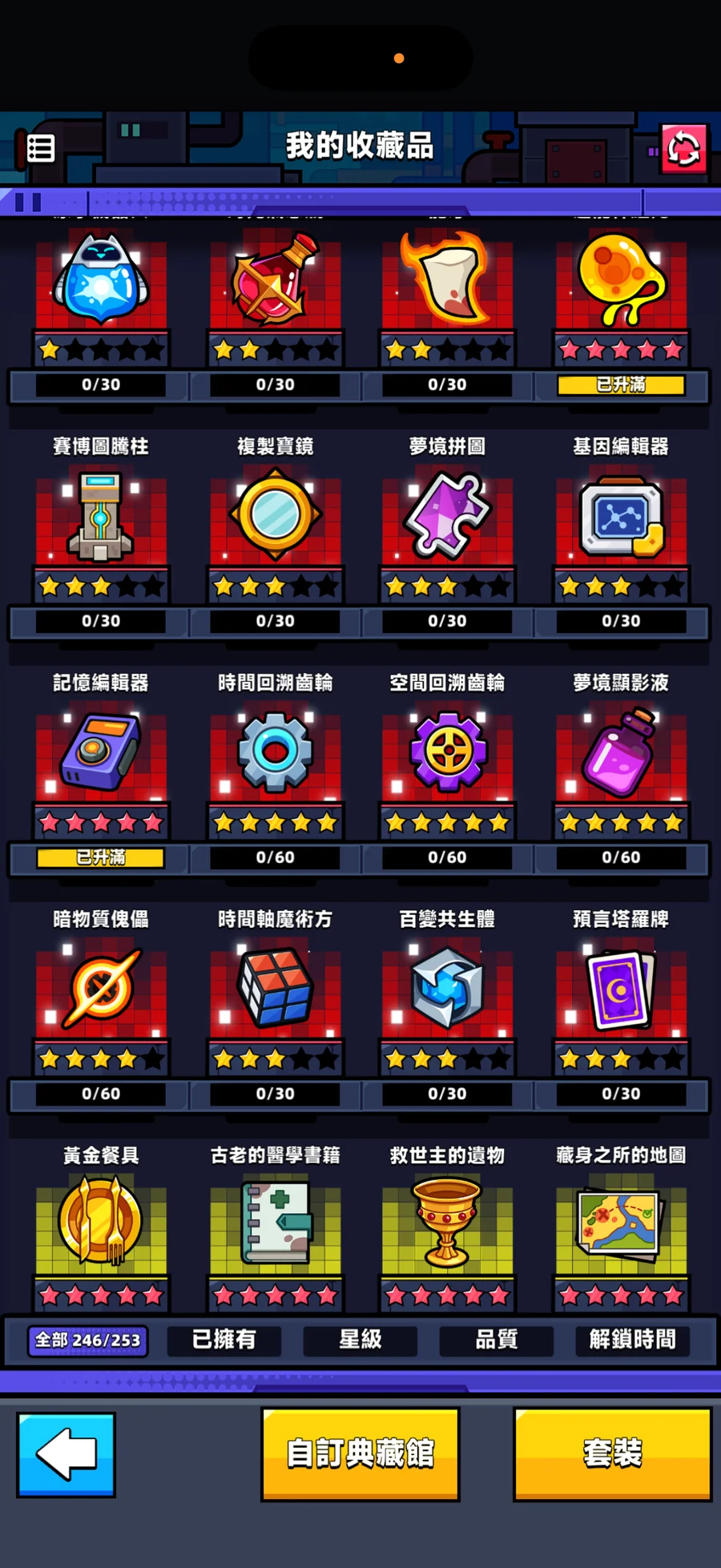Open the 套裝 sets button
The width and height of the screenshot is (721, 1568).
pos(613,1453)
